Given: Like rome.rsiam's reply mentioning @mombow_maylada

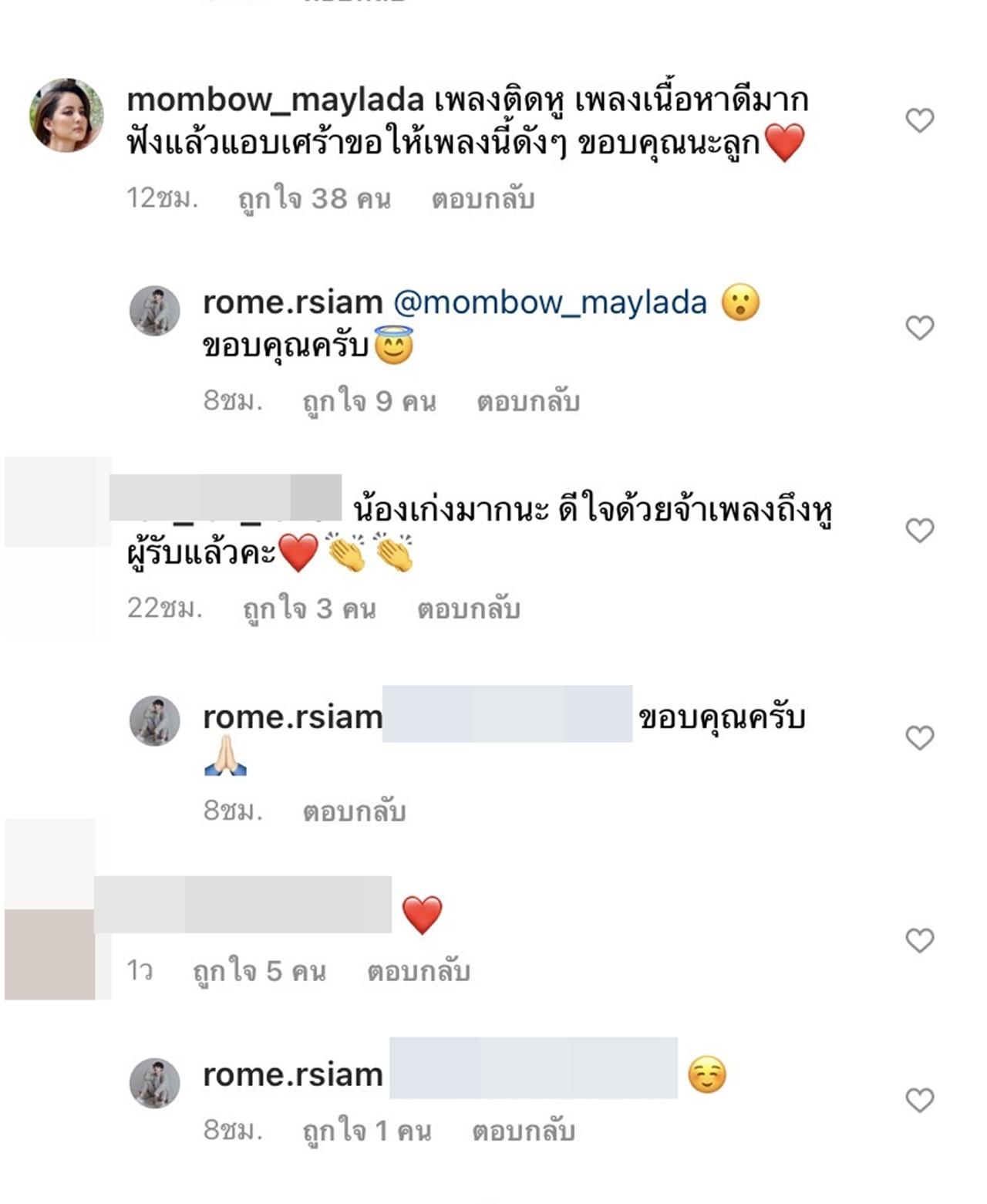Looking at the screenshot, I should 919,328.
